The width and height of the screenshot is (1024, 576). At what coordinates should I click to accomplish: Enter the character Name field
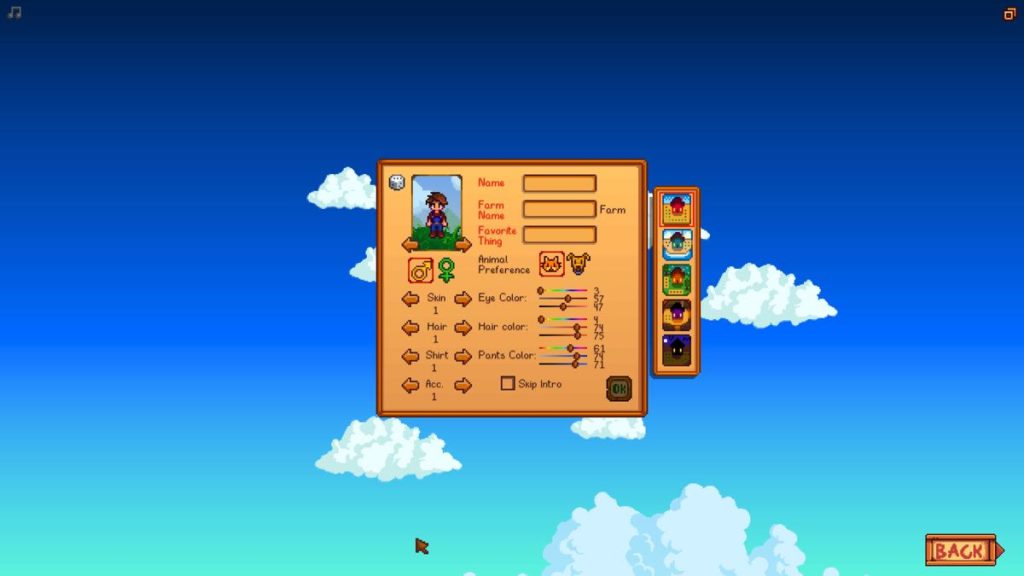point(559,183)
